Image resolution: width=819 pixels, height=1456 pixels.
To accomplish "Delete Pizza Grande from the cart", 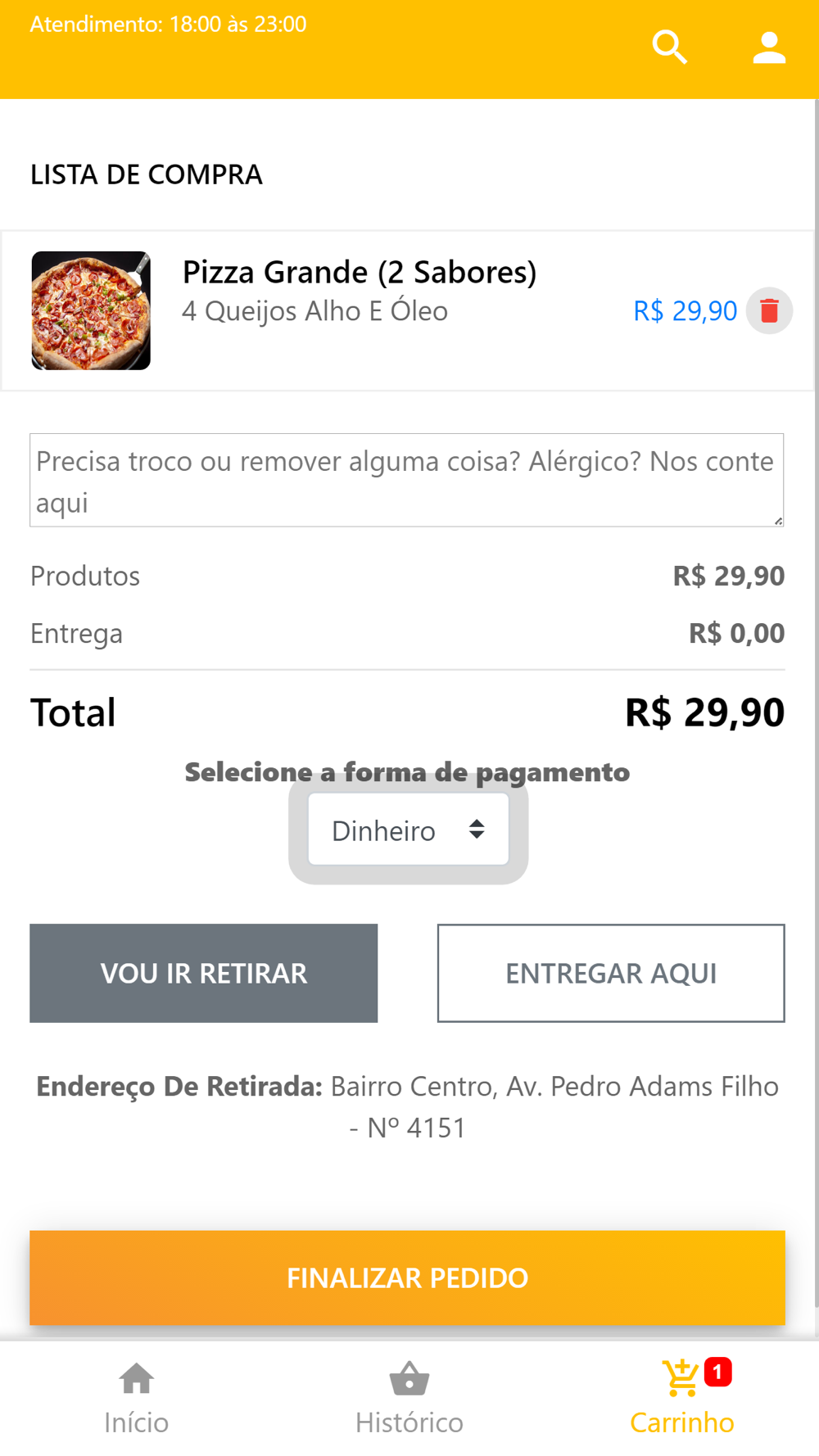I will 769,311.
